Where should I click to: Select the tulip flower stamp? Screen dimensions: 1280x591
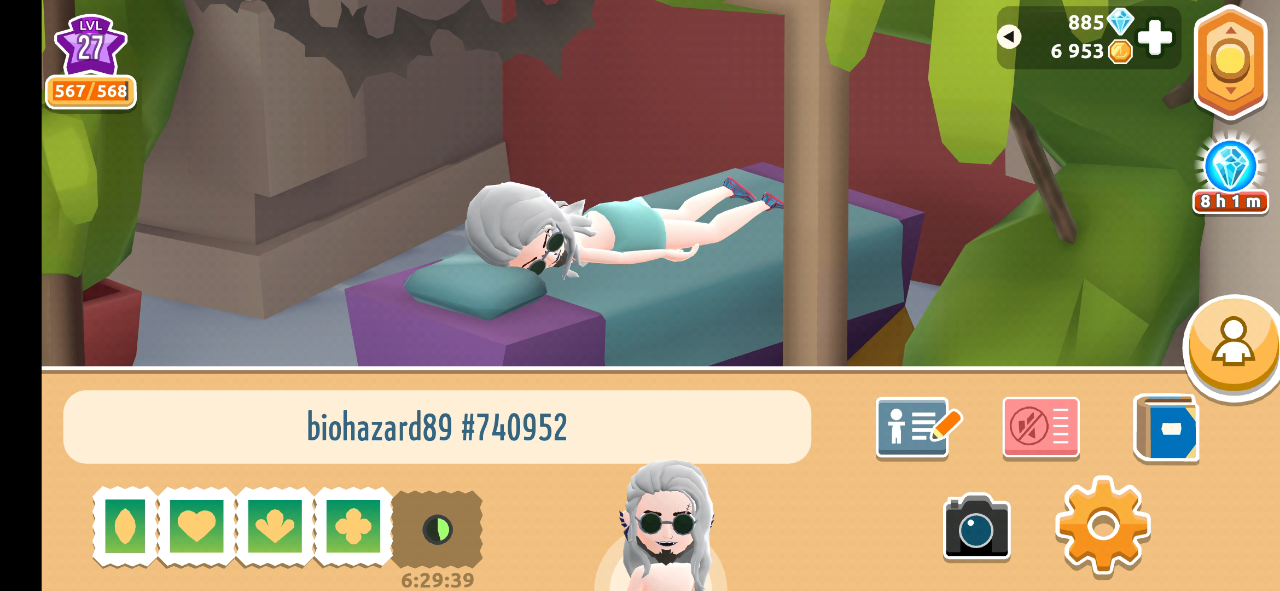274,526
